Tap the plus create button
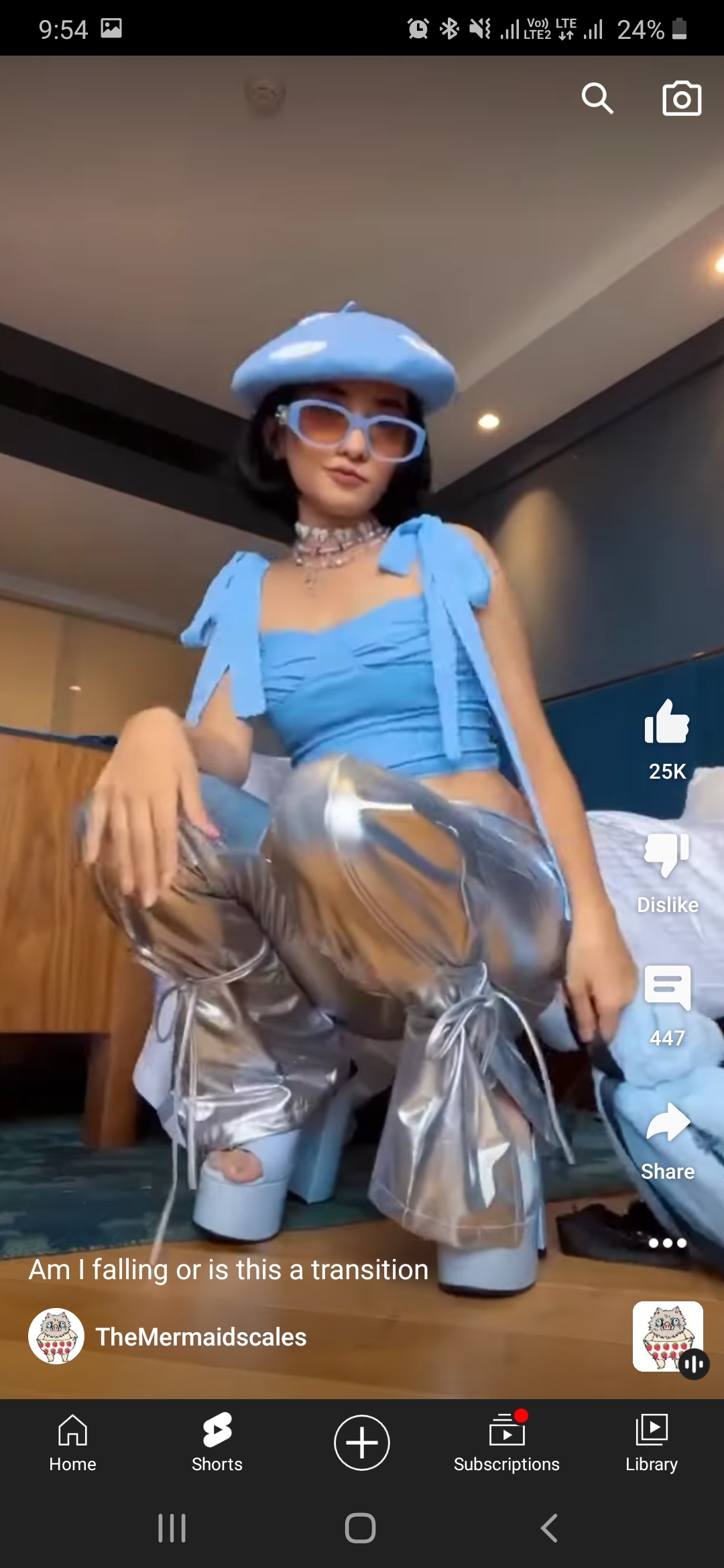This screenshot has height=1568, width=724. pyautogui.click(x=362, y=1443)
